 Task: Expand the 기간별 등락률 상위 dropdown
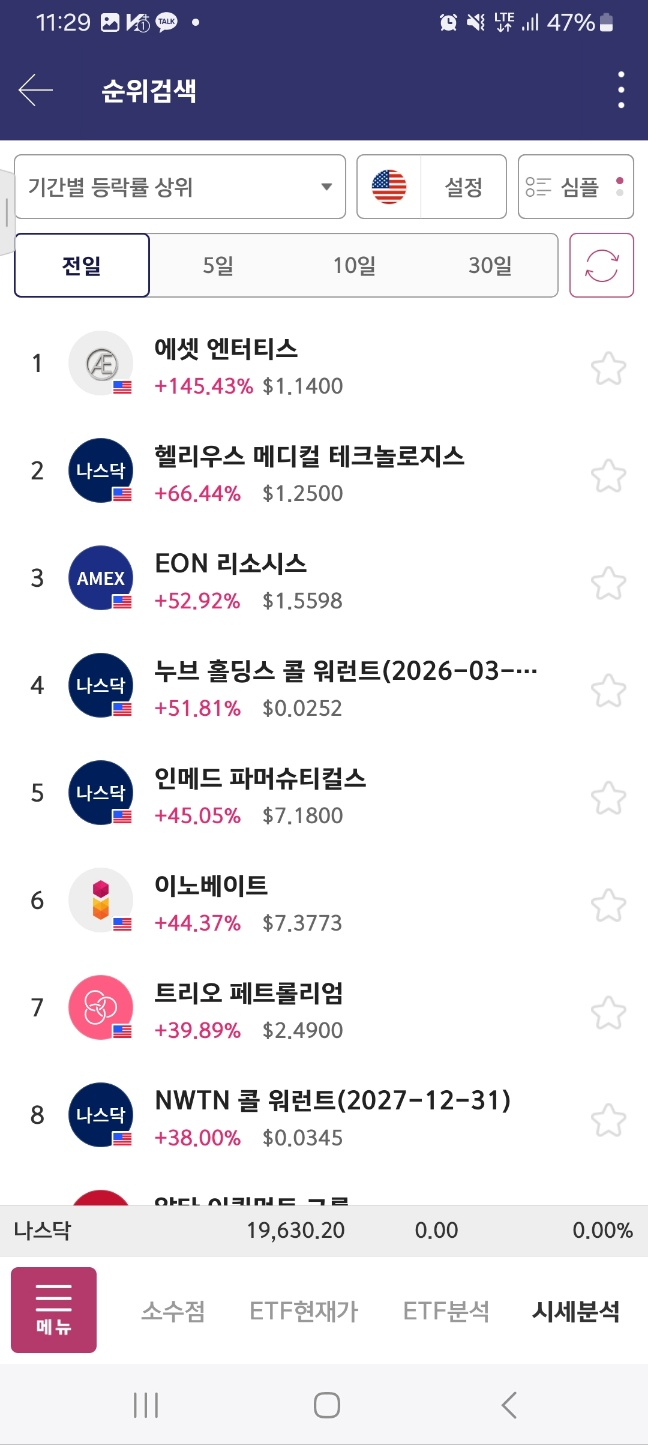(180, 187)
